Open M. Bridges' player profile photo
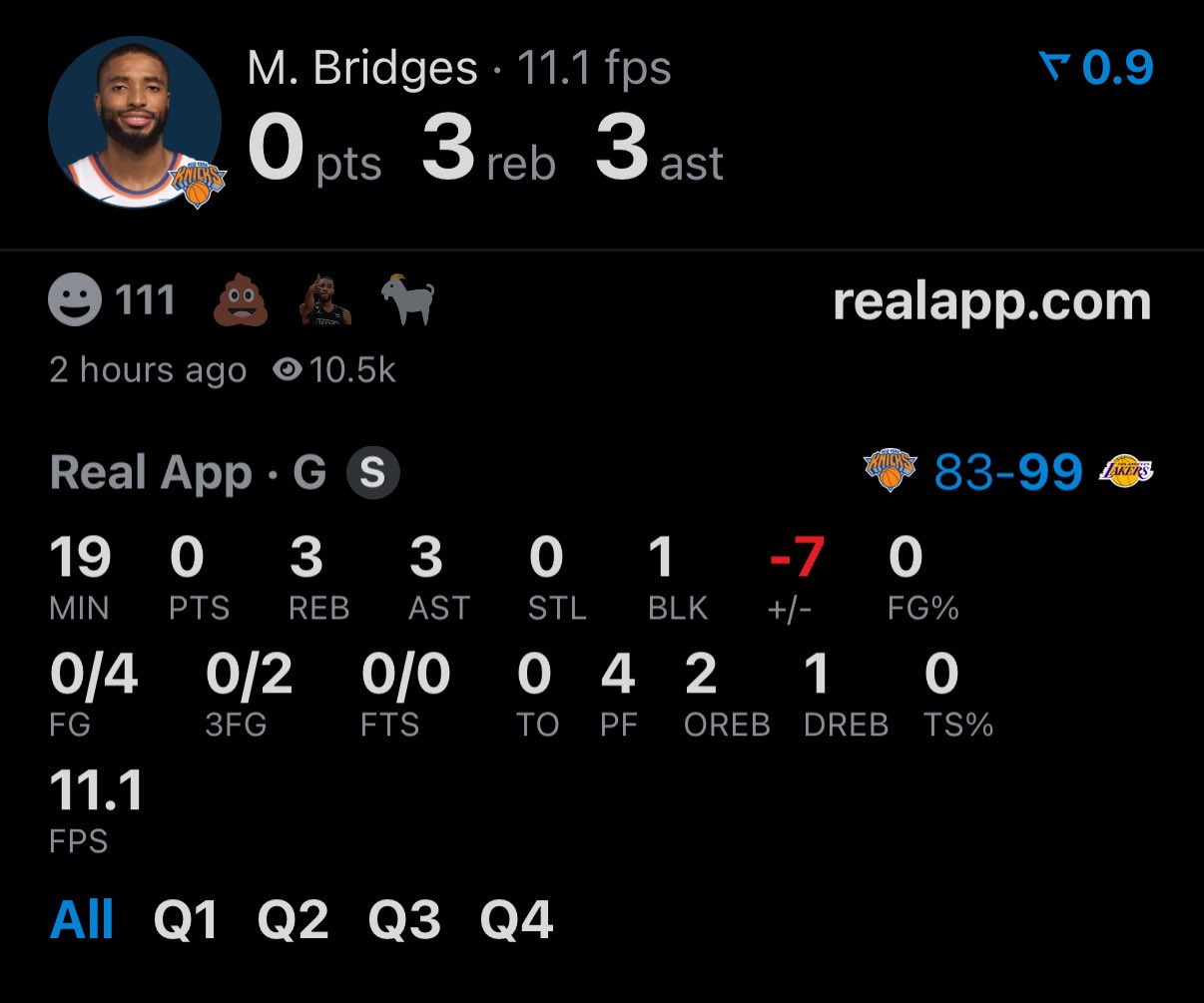 coord(135,124)
